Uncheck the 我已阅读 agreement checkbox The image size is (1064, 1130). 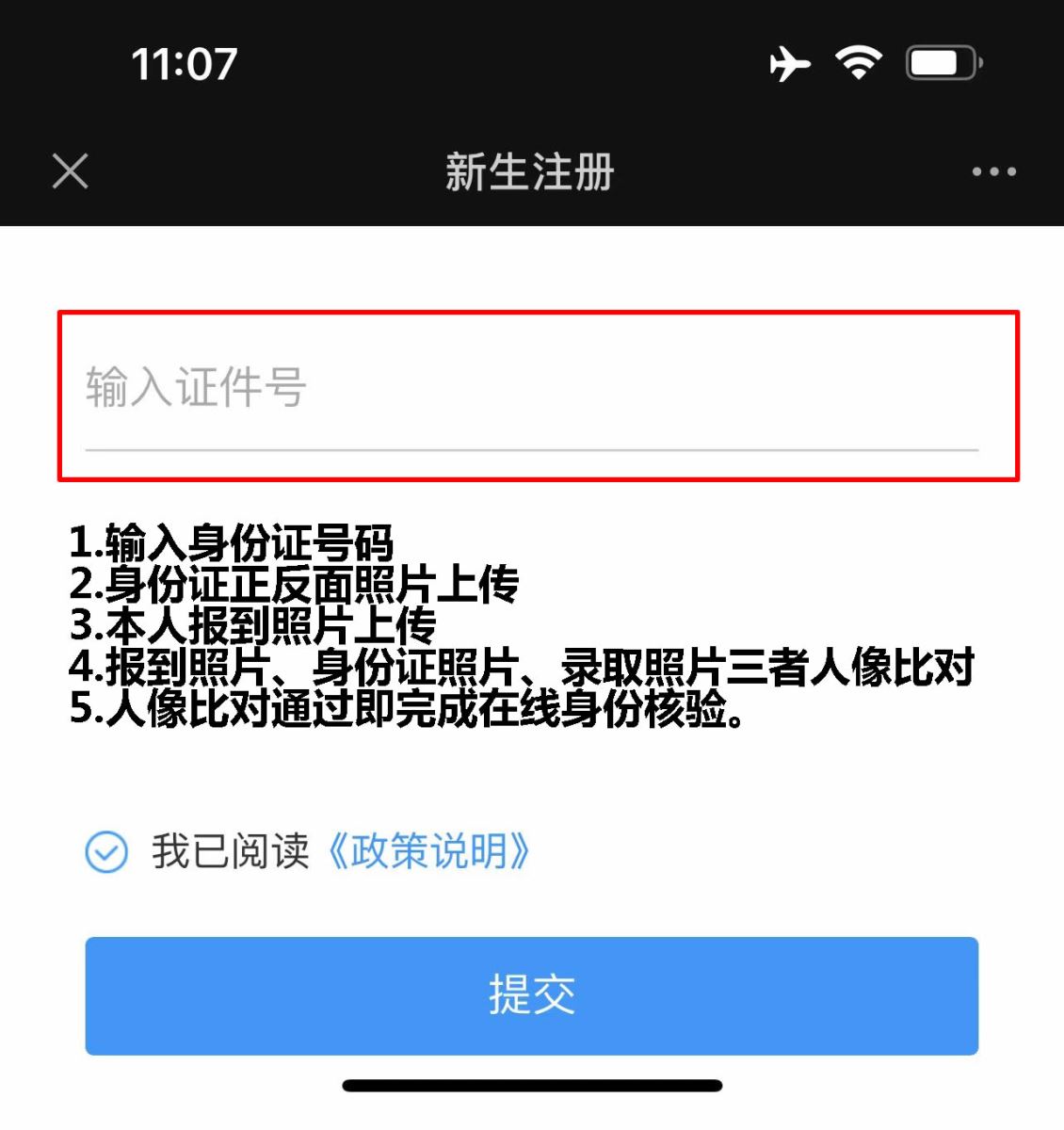(106, 852)
